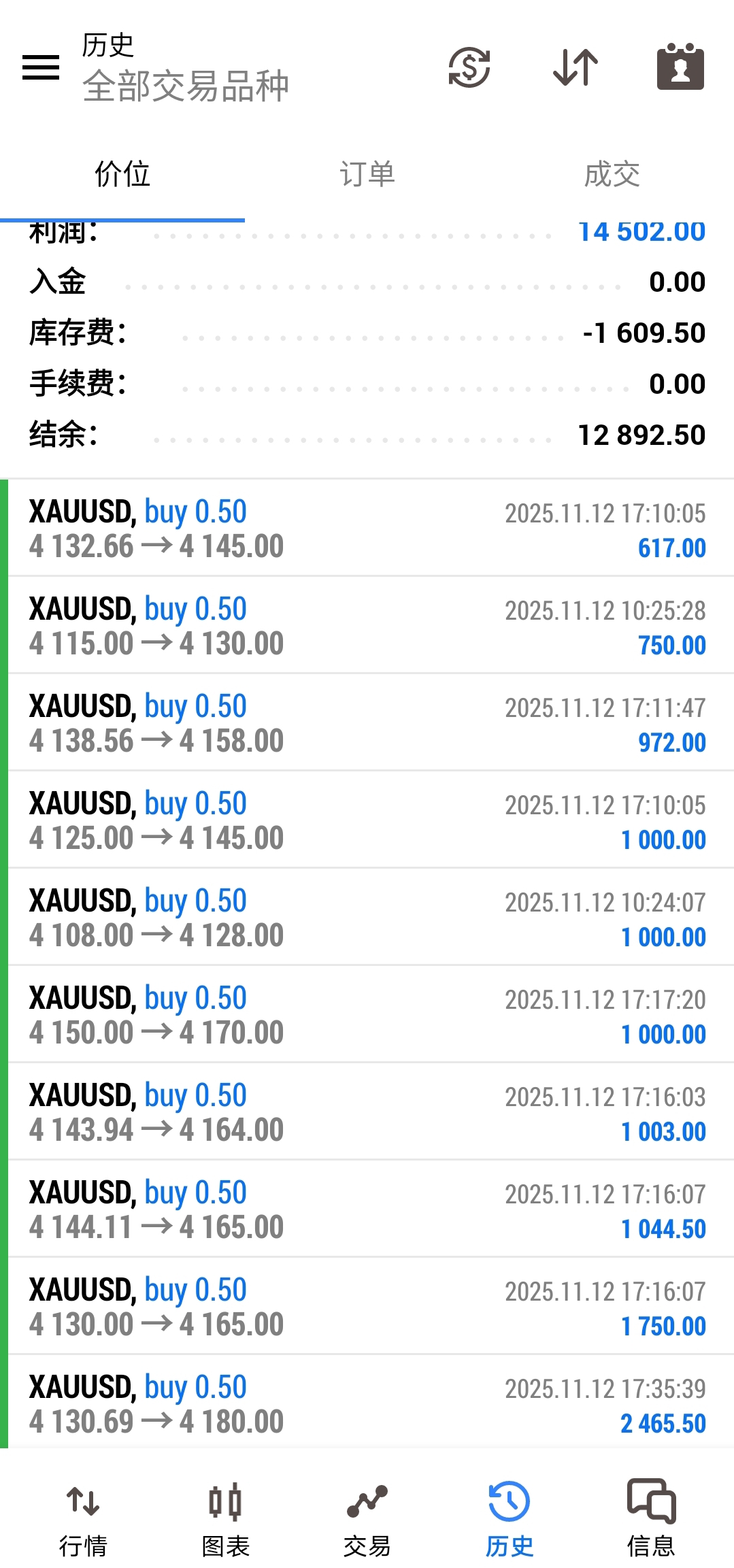The width and height of the screenshot is (734, 1568).
Task: View the trade with 1 003.00 profit
Action: 367,1112
